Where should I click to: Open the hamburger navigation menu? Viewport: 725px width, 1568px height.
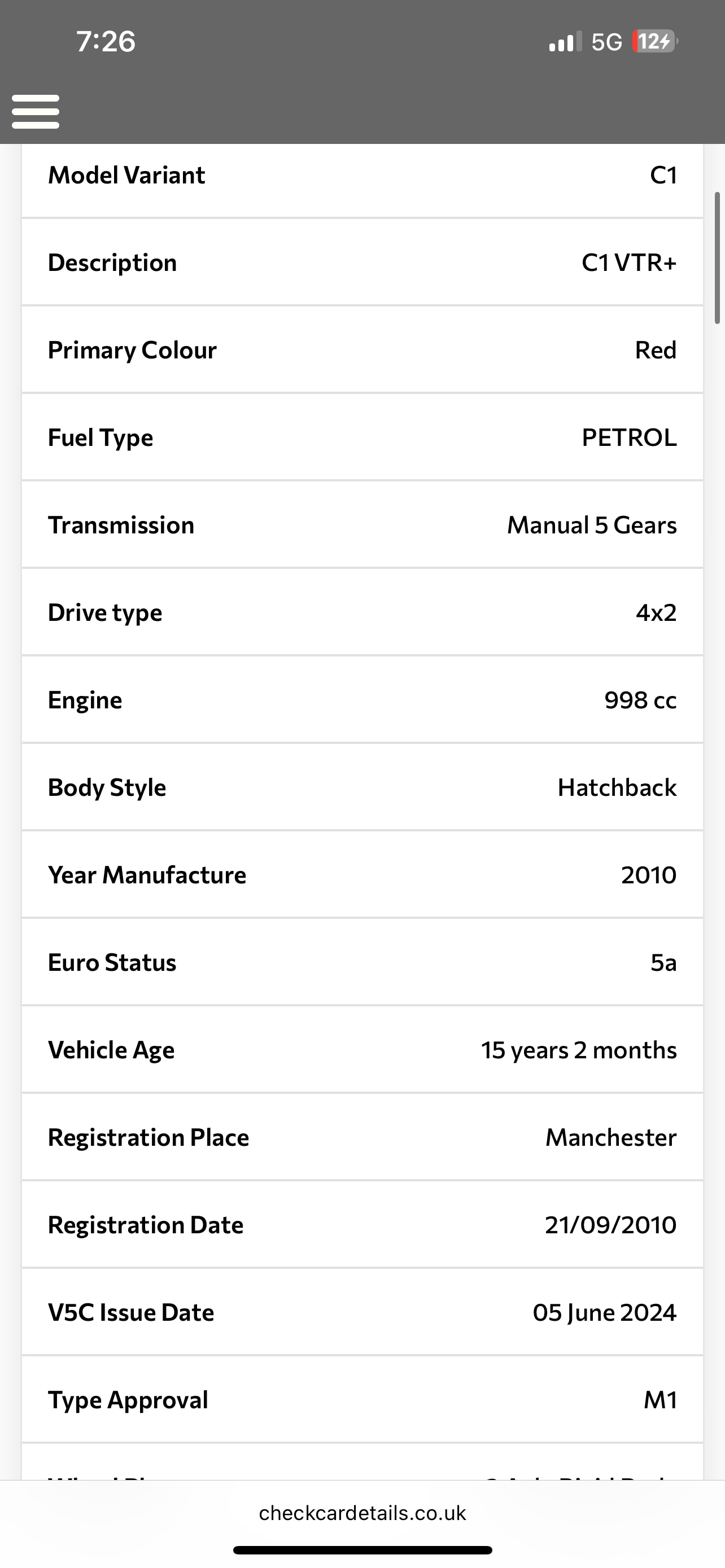[36, 111]
